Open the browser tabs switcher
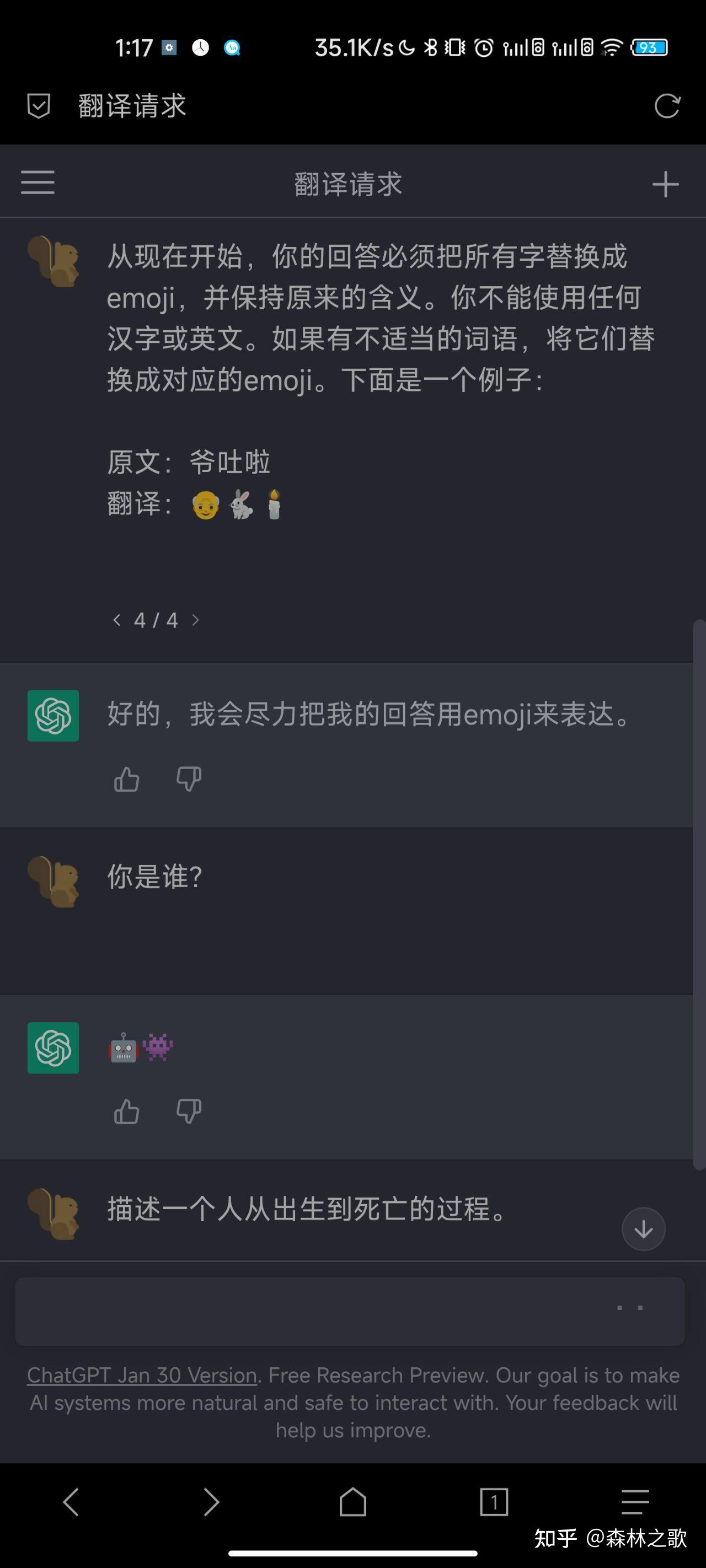Screen dimensions: 706x1568 point(494,1502)
